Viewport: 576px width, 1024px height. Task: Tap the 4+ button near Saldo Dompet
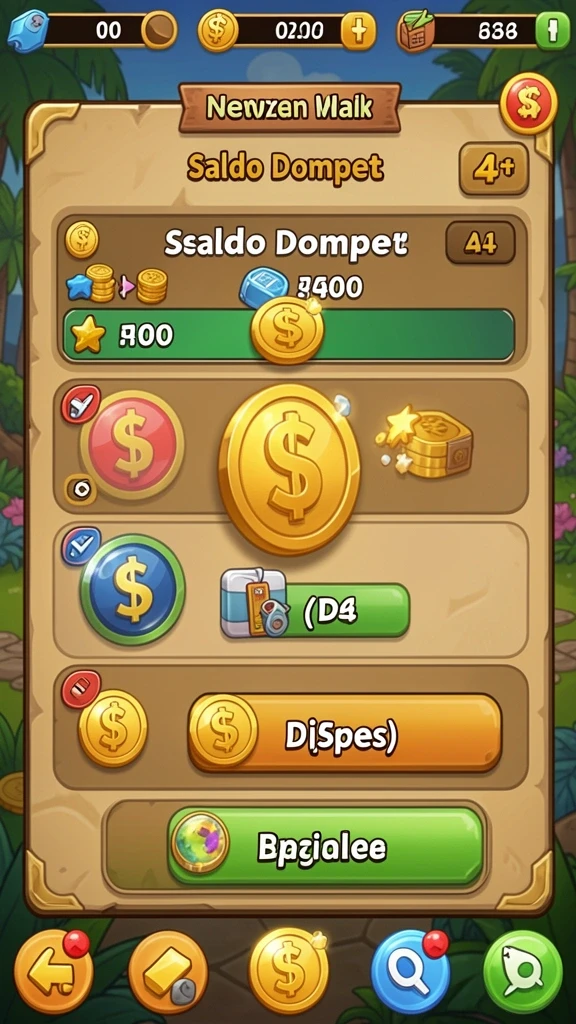[494, 168]
